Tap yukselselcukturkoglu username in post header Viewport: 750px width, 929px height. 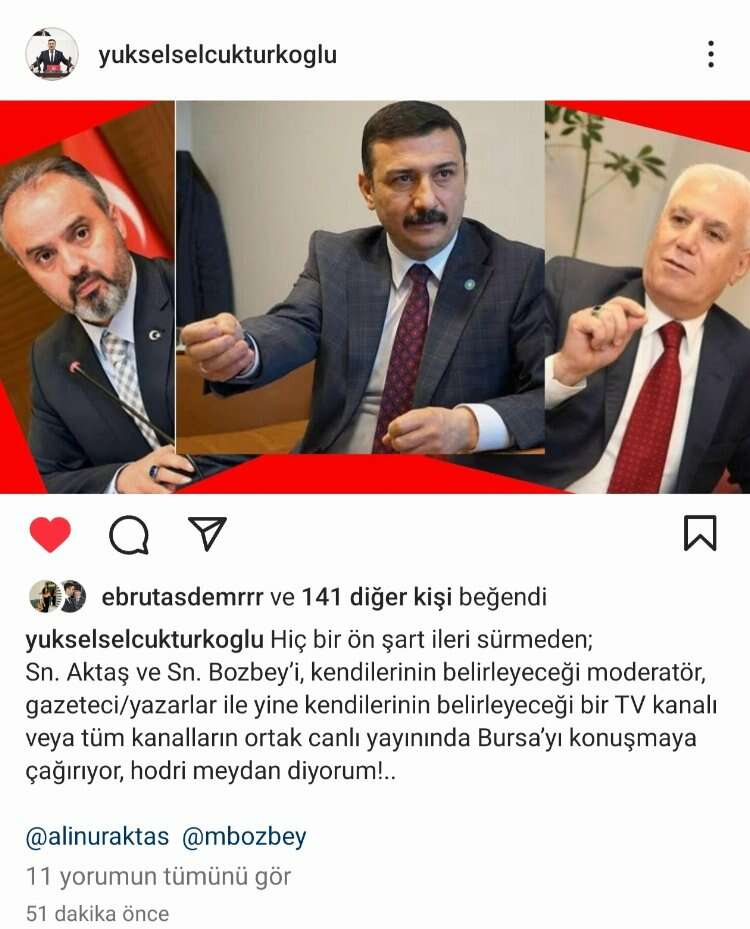coord(217,55)
